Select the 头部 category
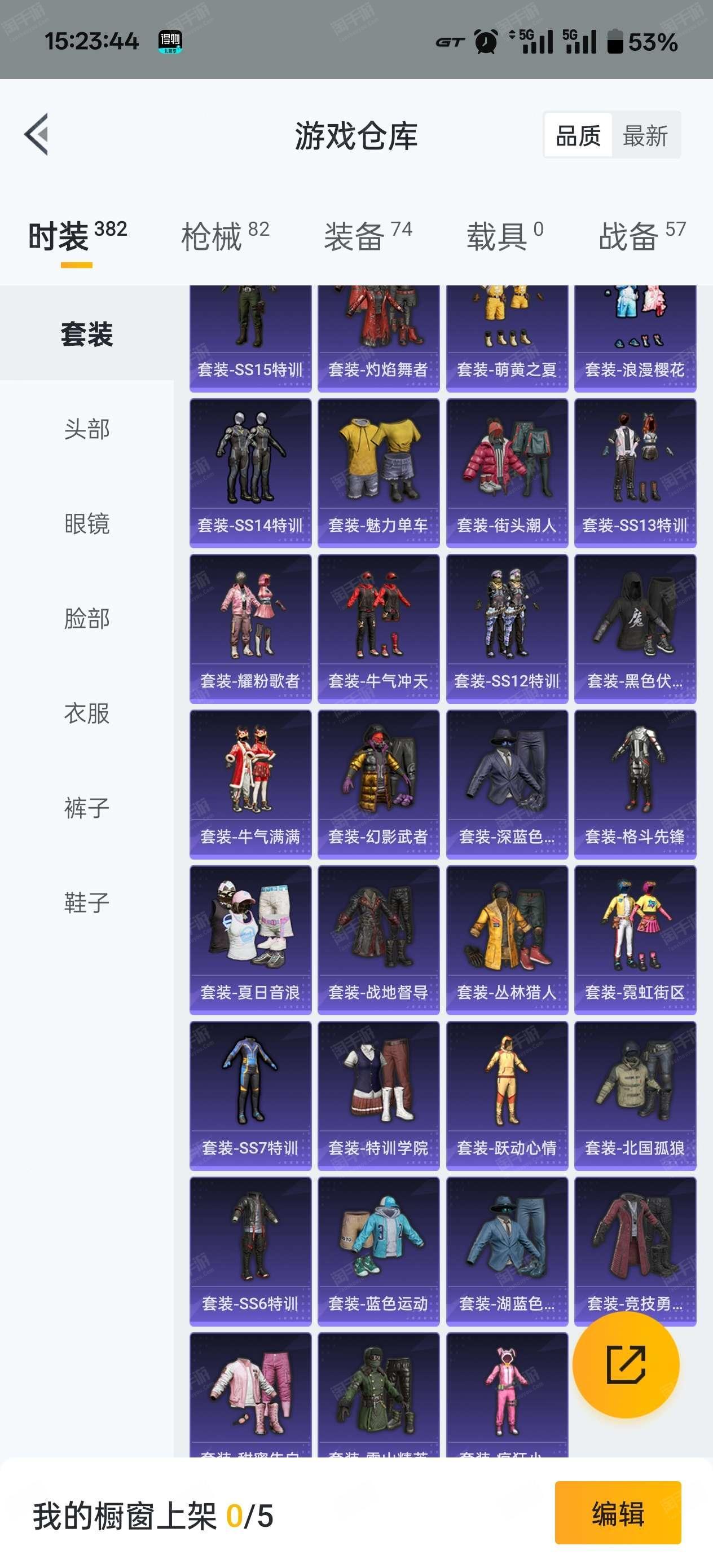This screenshot has width=713, height=1568. [86, 429]
